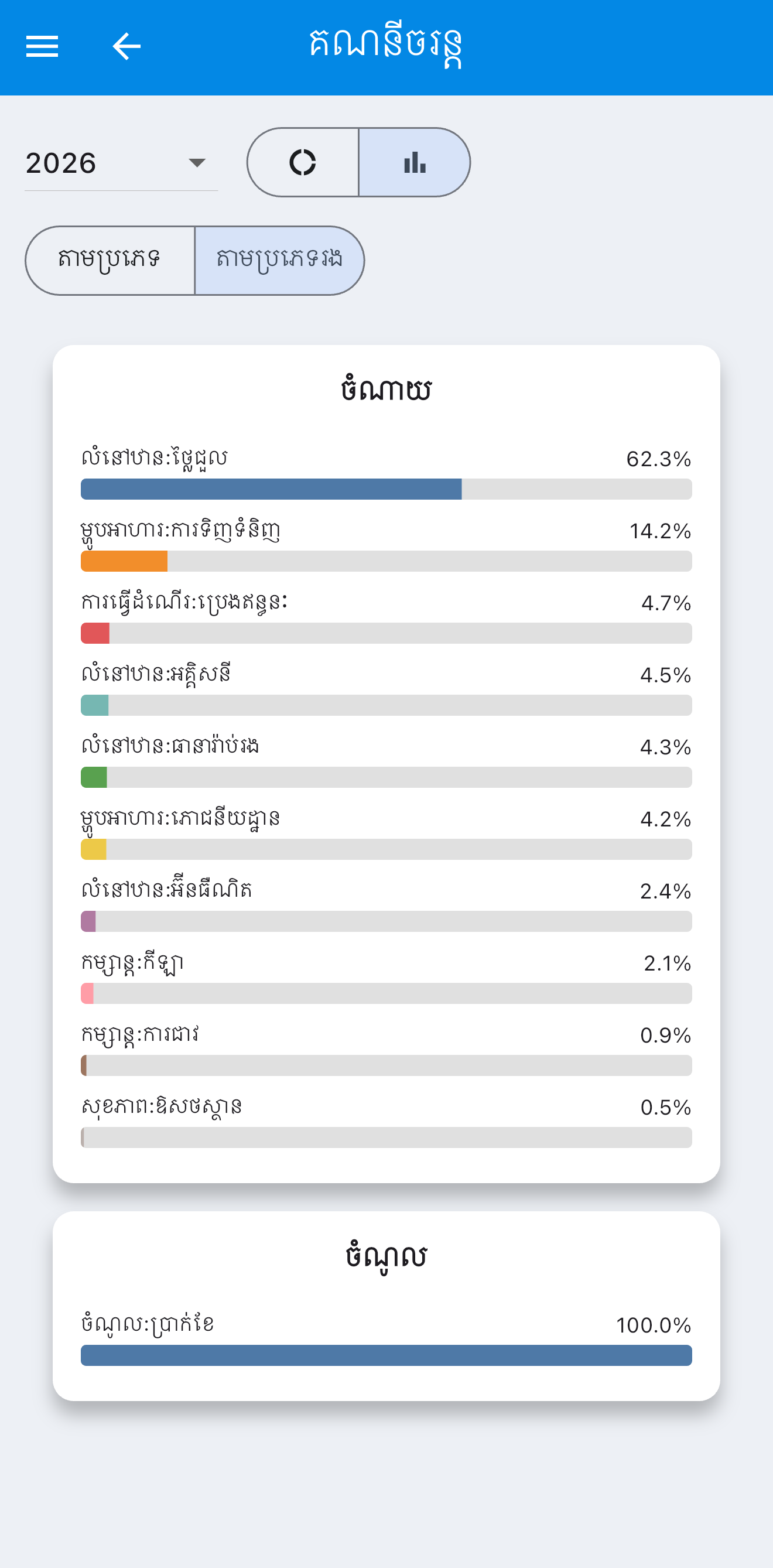Viewport: 773px width, 1568px height.
Task: Switch to the donut chart view
Action: (303, 162)
